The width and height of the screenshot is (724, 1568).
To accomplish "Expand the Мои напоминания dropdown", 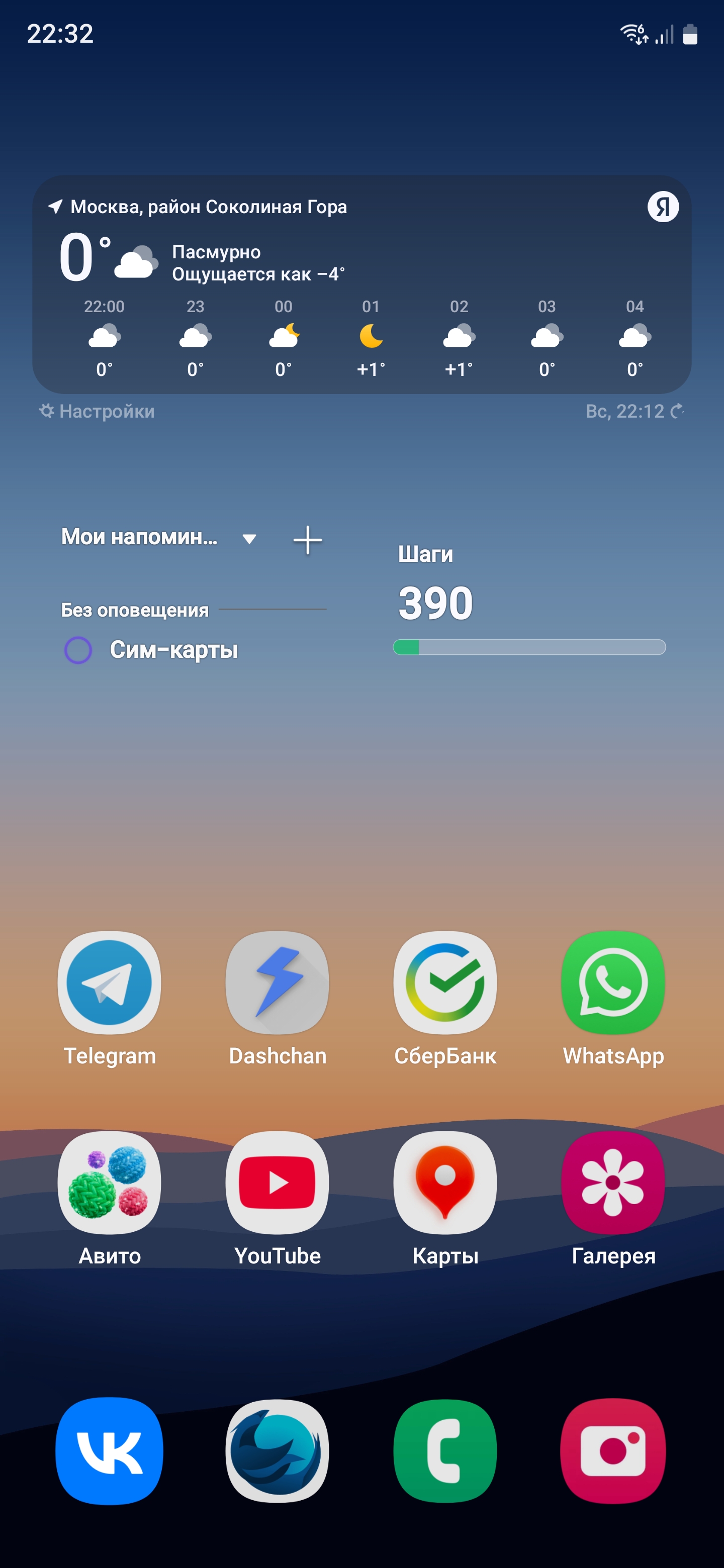I will (x=249, y=538).
